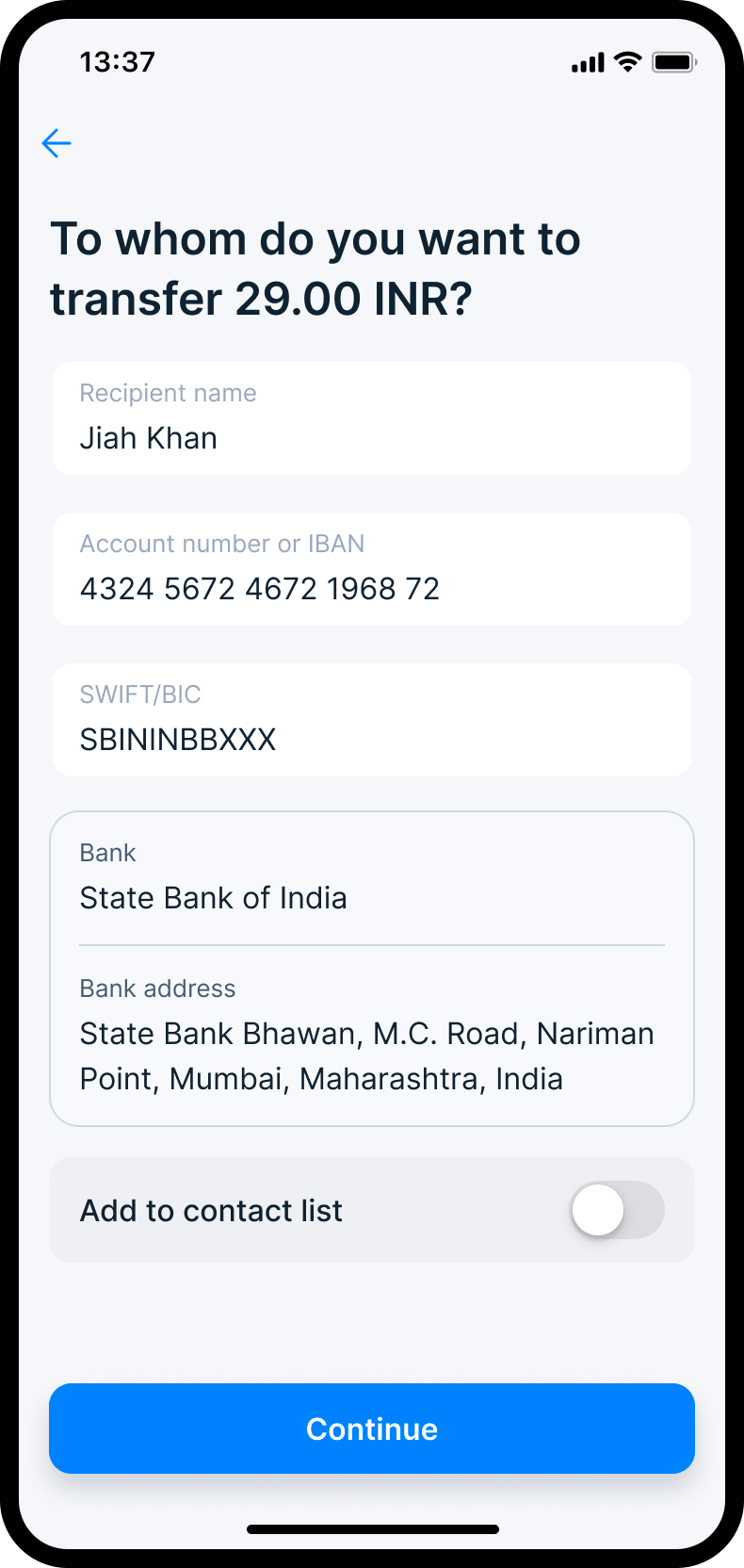Tap the clock showing 13:37
The width and height of the screenshot is (744, 1568).
tap(118, 61)
